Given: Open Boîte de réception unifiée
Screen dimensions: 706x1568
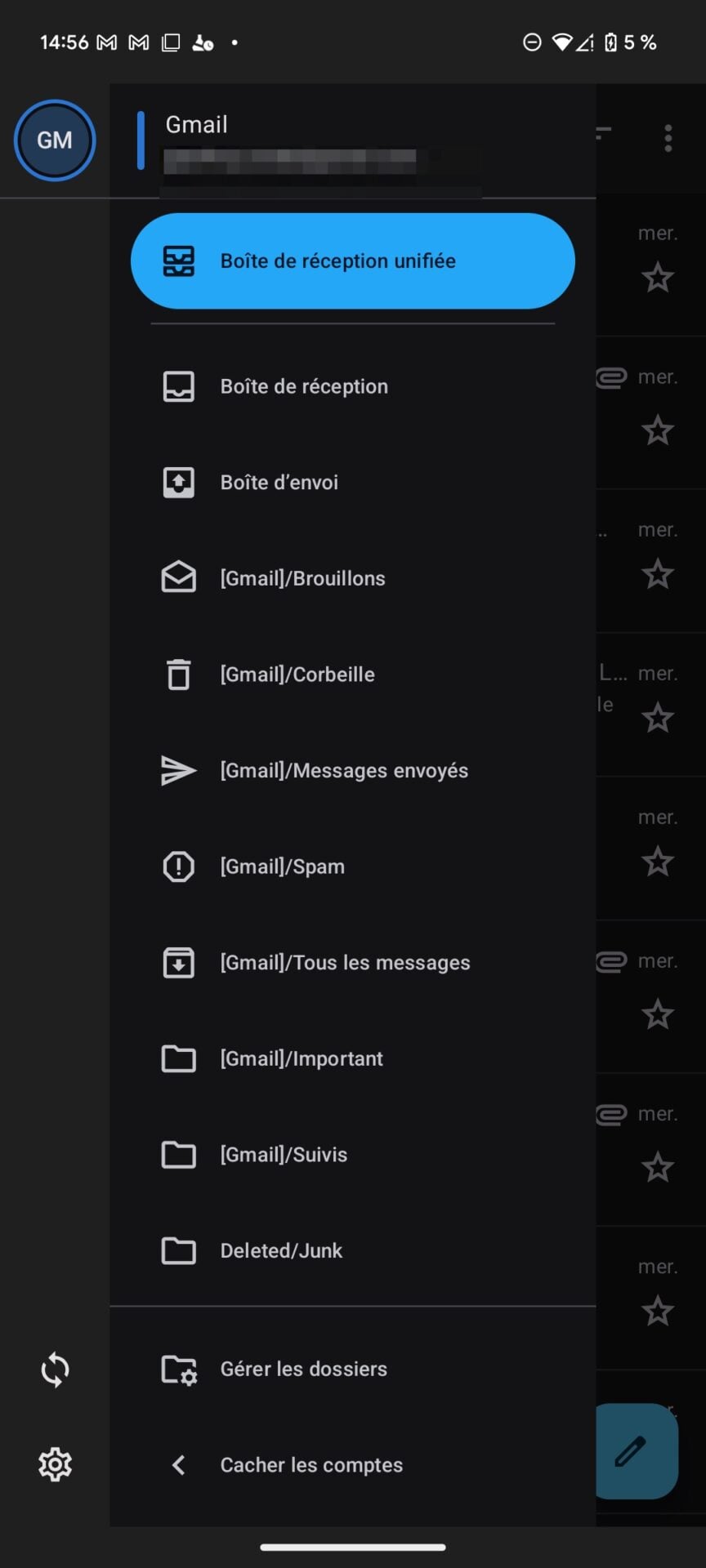Looking at the screenshot, I should coord(352,261).
